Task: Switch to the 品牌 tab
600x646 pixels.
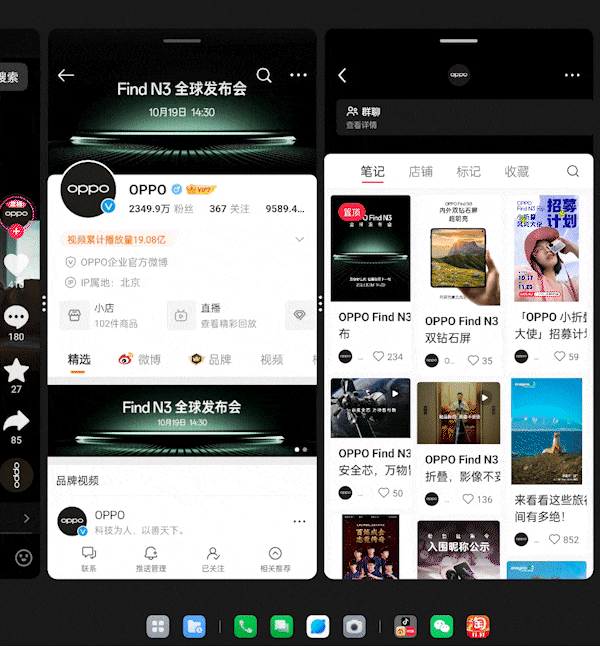Action: 210,360
